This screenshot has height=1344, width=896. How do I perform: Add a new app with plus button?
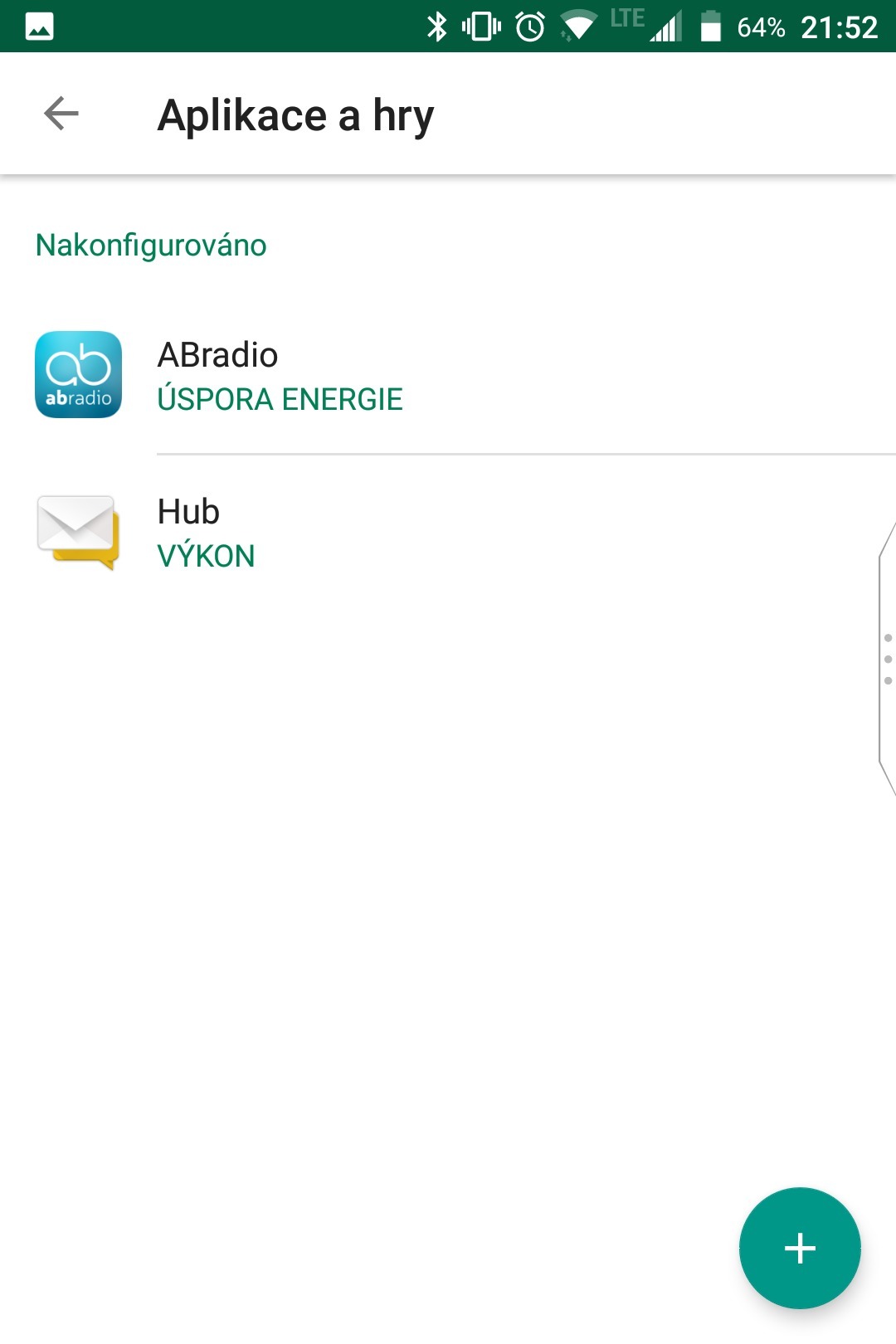click(799, 1247)
